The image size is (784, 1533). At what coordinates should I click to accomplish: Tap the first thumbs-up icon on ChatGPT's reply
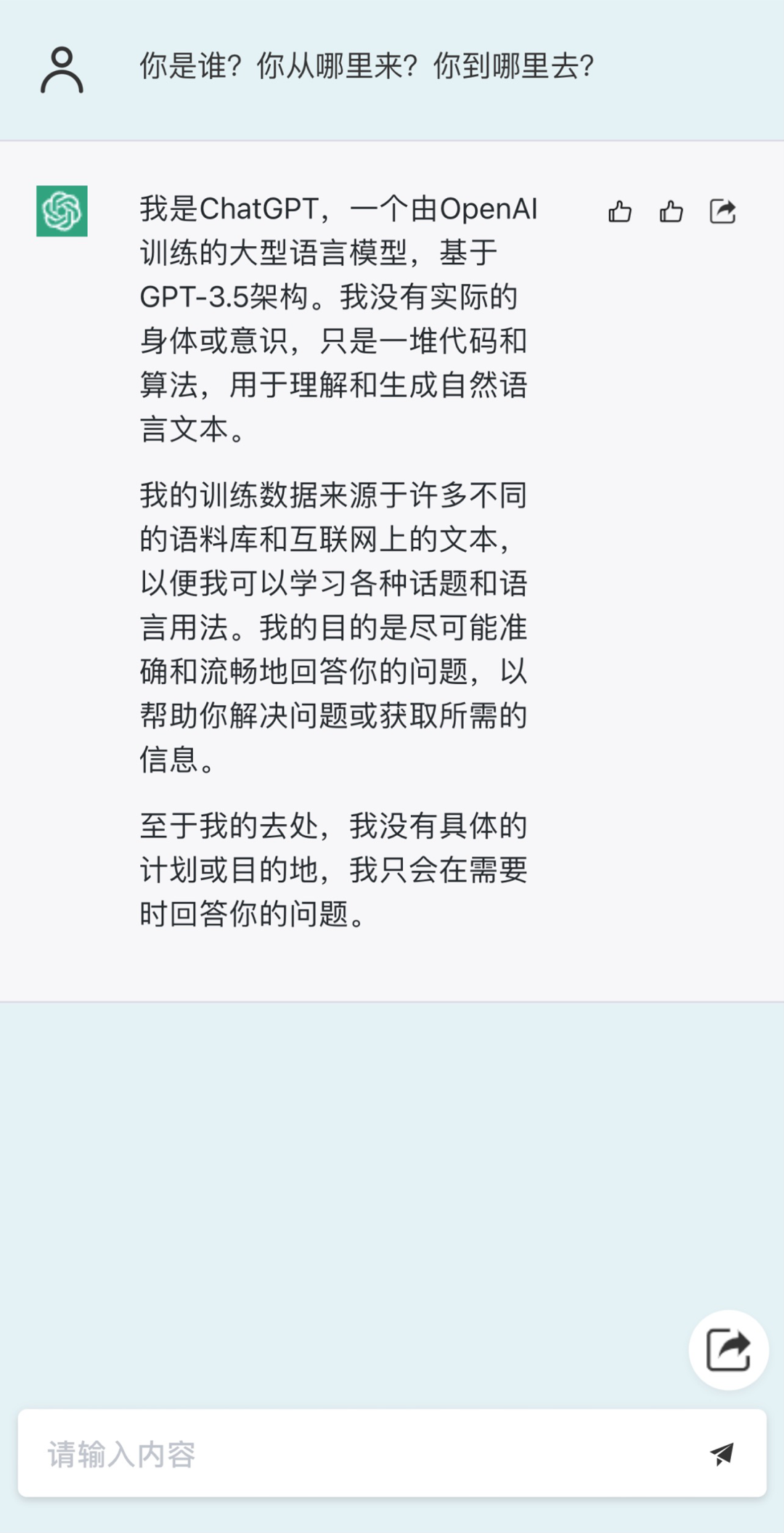620,211
